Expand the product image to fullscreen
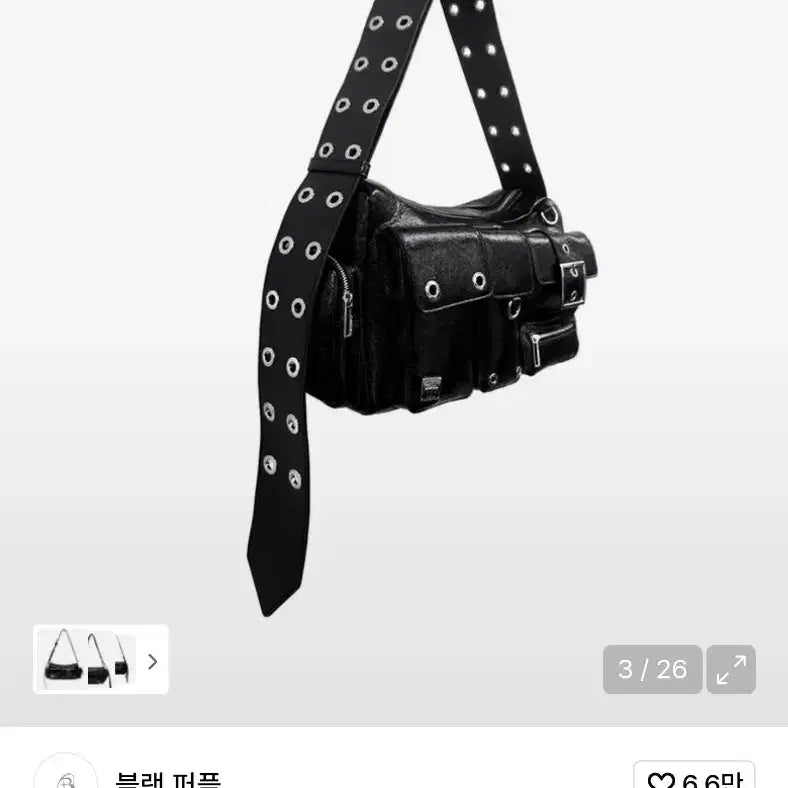Viewport: 788px width, 788px height. point(731,669)
